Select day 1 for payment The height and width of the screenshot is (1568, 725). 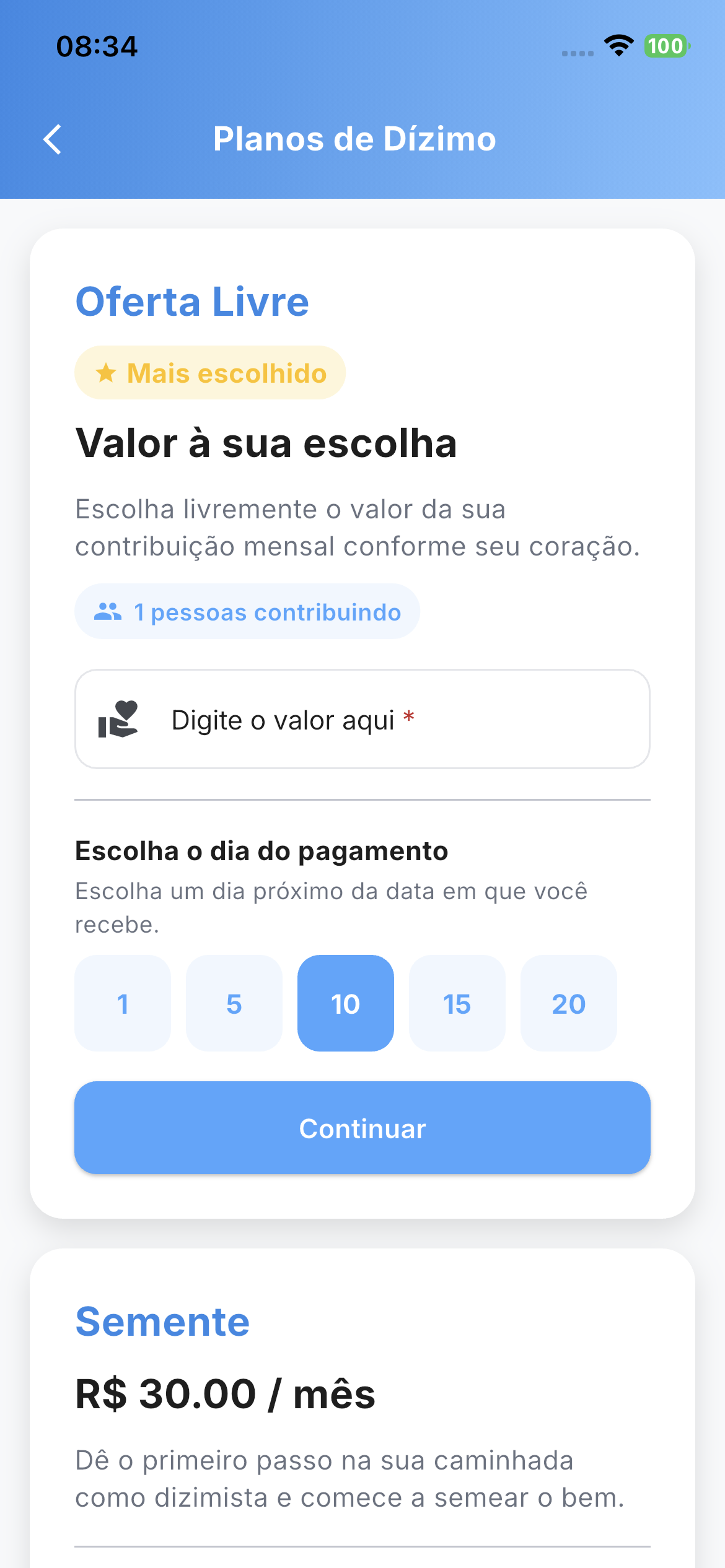pyautogui.click(x=122, y=1004)
